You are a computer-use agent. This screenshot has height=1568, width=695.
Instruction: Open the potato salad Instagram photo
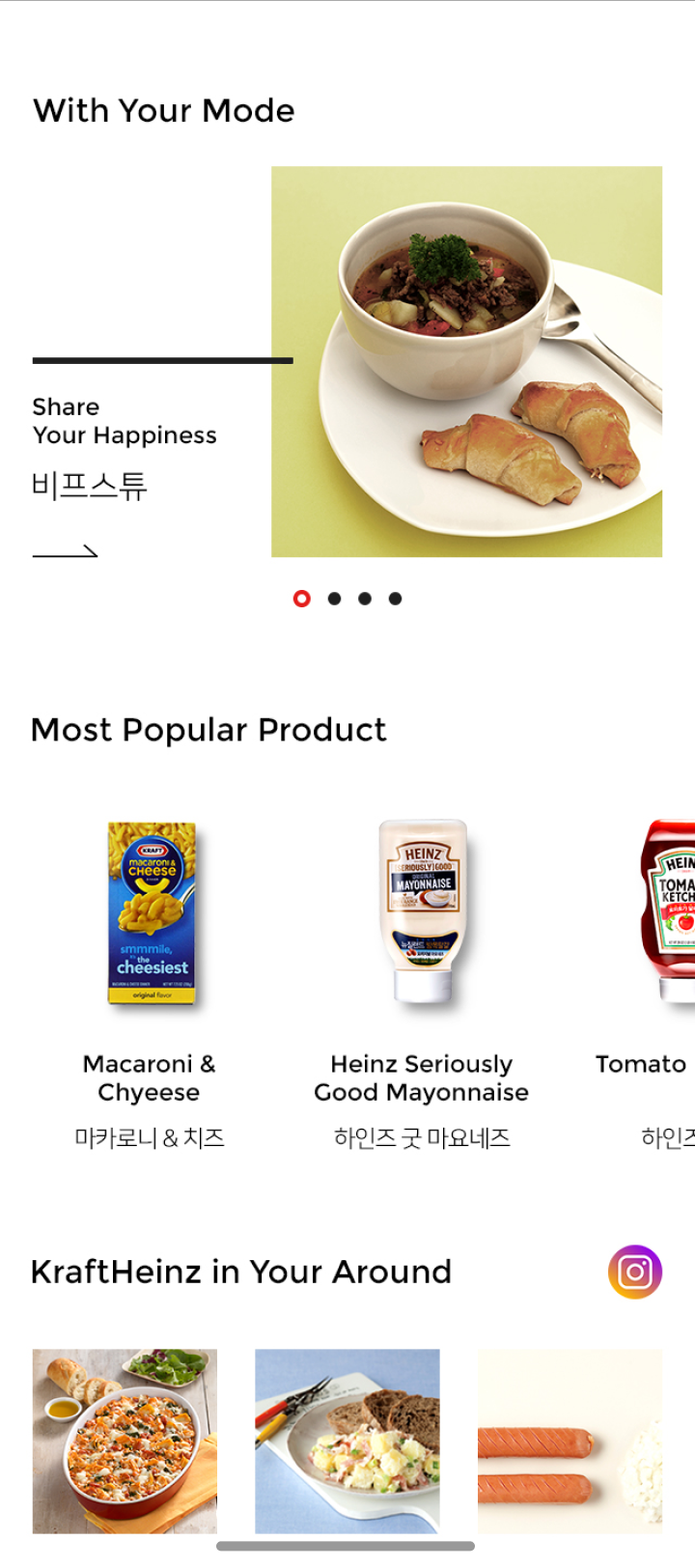click(347, 1441)
